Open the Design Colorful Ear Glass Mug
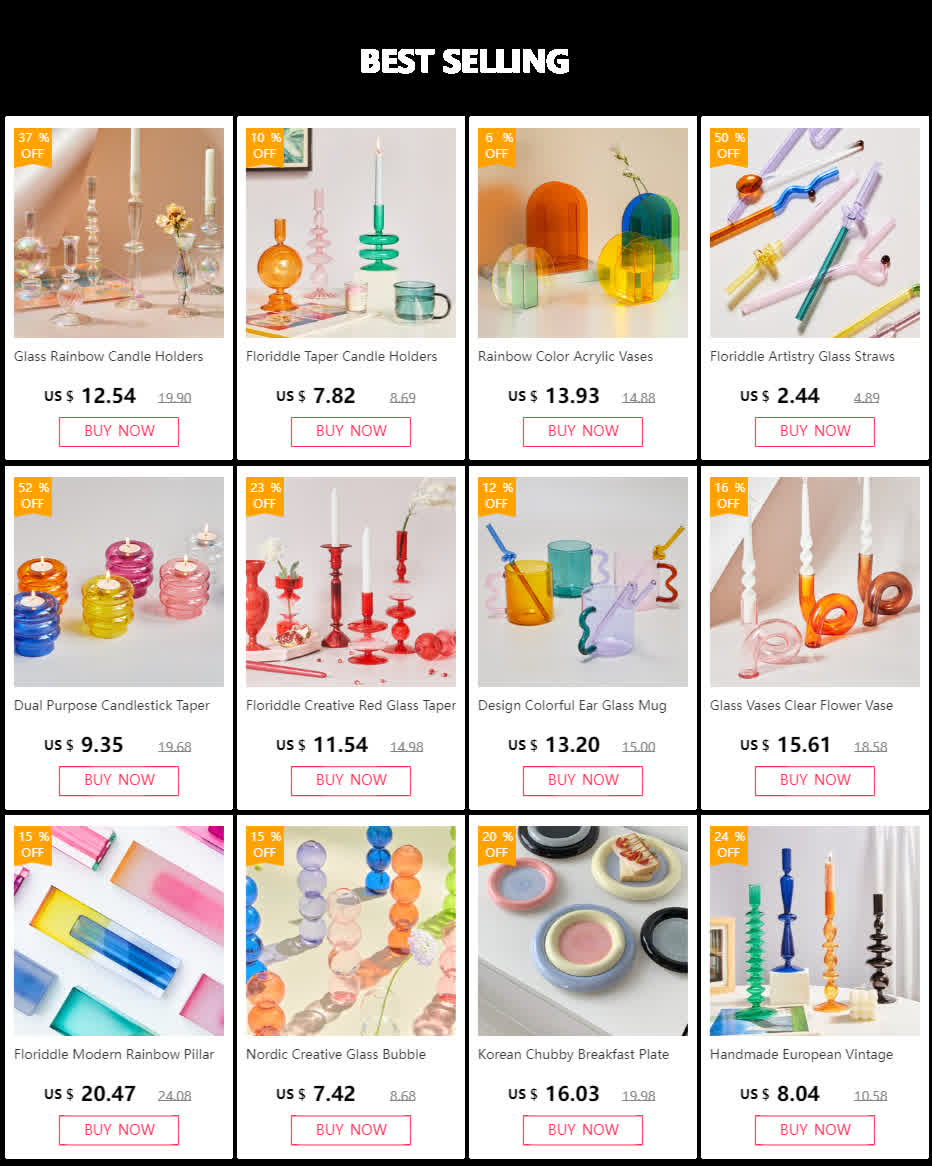This screenshot has width=932, height=1166. [583, 582]
